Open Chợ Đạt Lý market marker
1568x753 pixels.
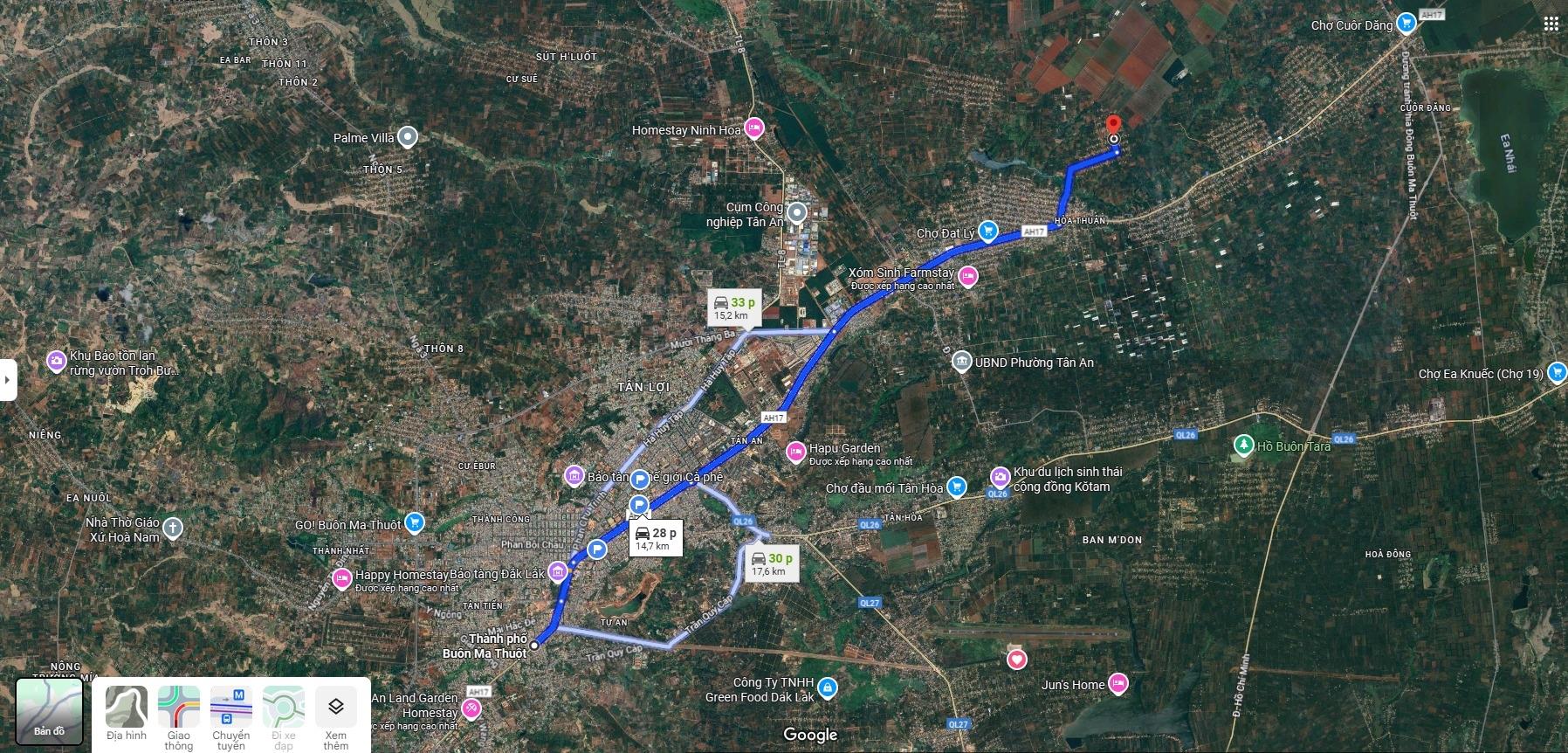pos(987,231)
